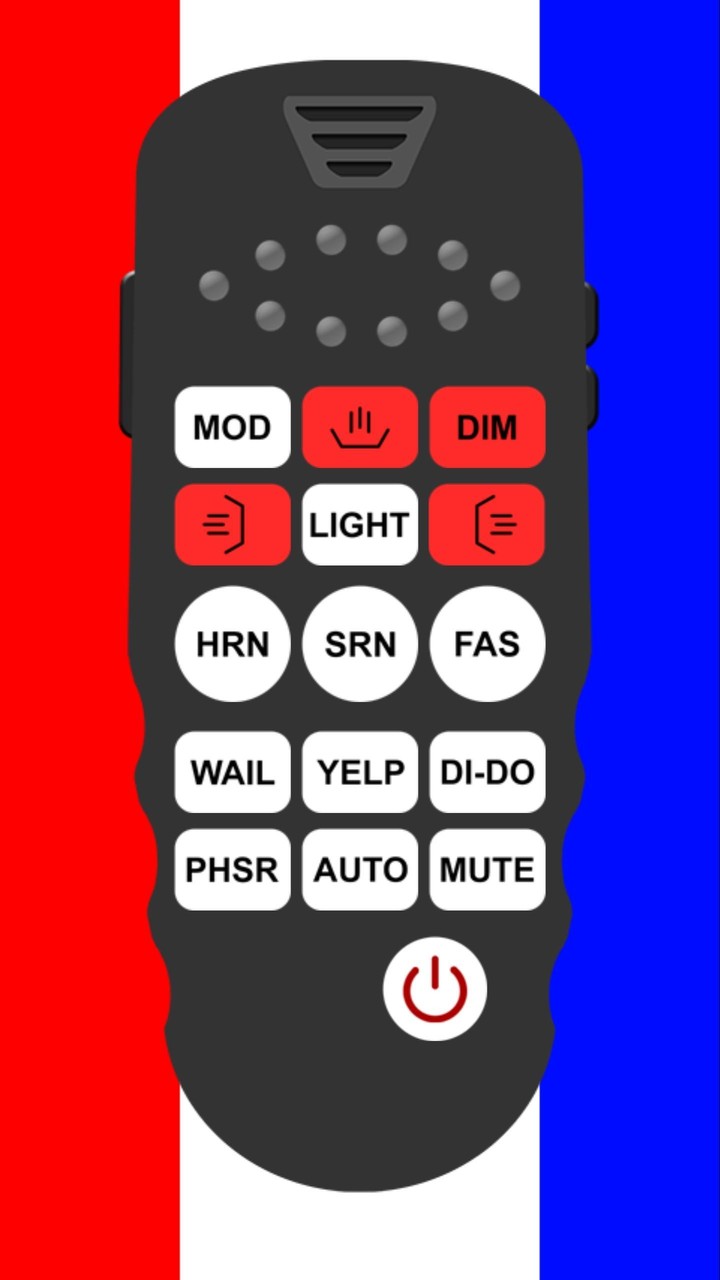Toggle the LIGHT button
Viewport: 720px width, 1280px height.
point(360,524)
